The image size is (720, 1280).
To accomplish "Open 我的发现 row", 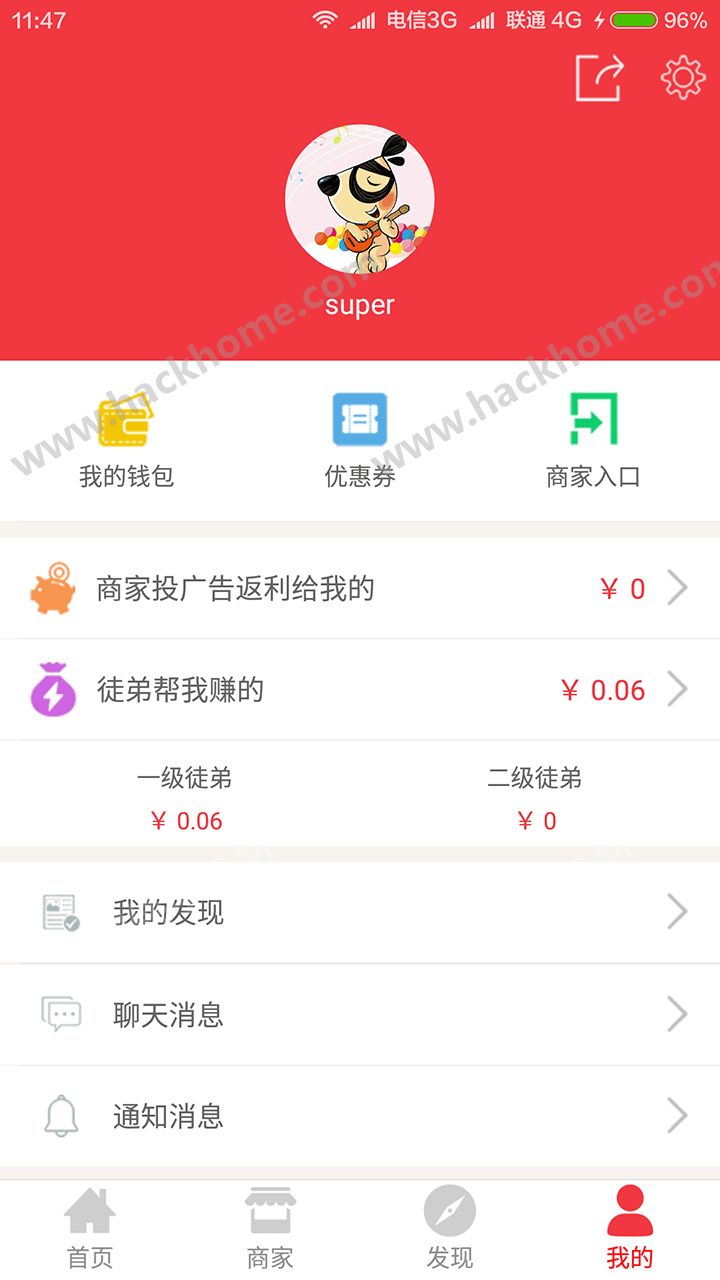I will [360, 912].
